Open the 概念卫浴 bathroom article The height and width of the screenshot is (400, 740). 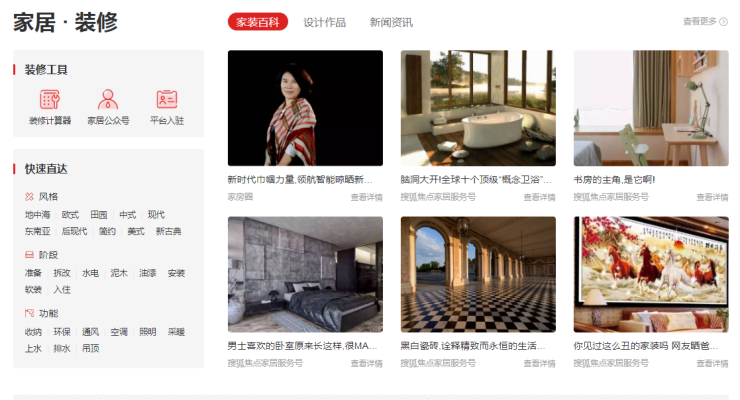[x=476, y=180]
